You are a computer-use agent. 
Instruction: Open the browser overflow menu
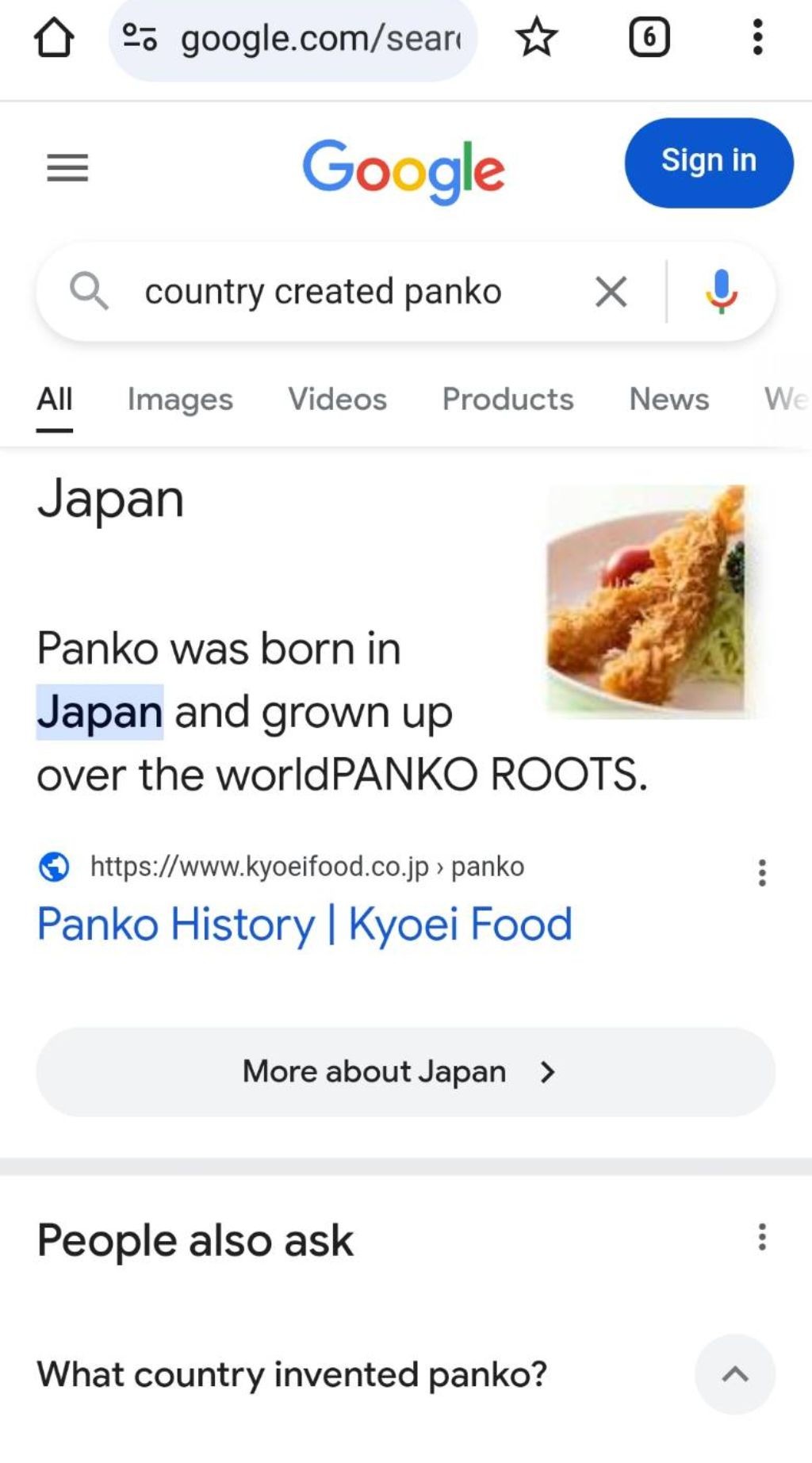(758, 37)
